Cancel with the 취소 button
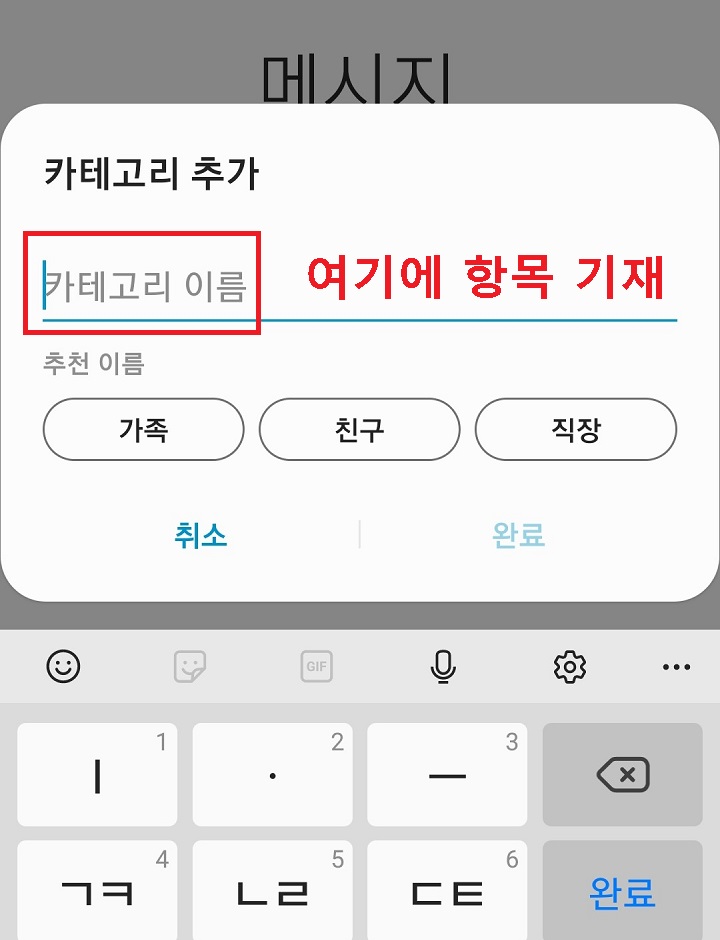 pyautogui.click(x=201, y=536)
